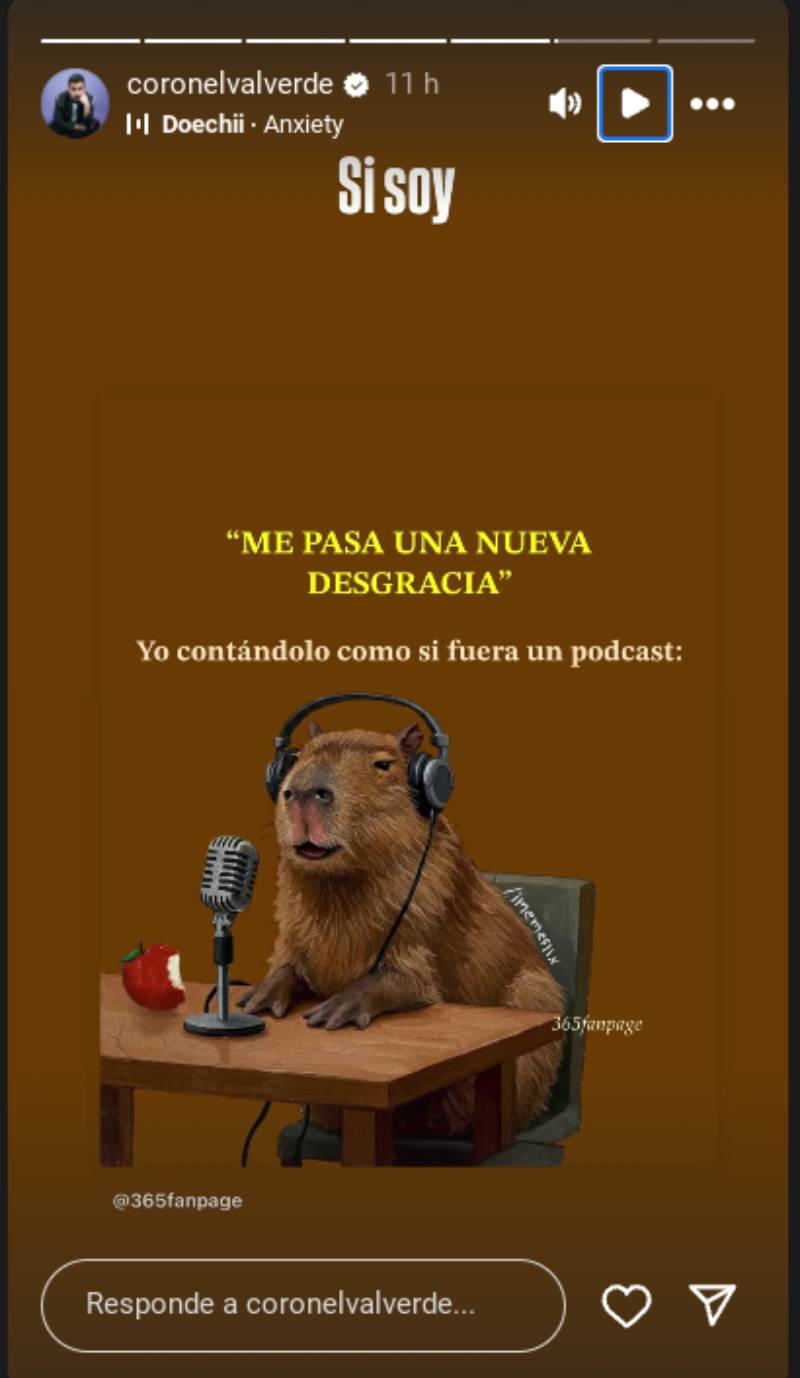Open coronelvalverde's profile picture
This screenshot has height=1378, width=800.
(75, 103)
